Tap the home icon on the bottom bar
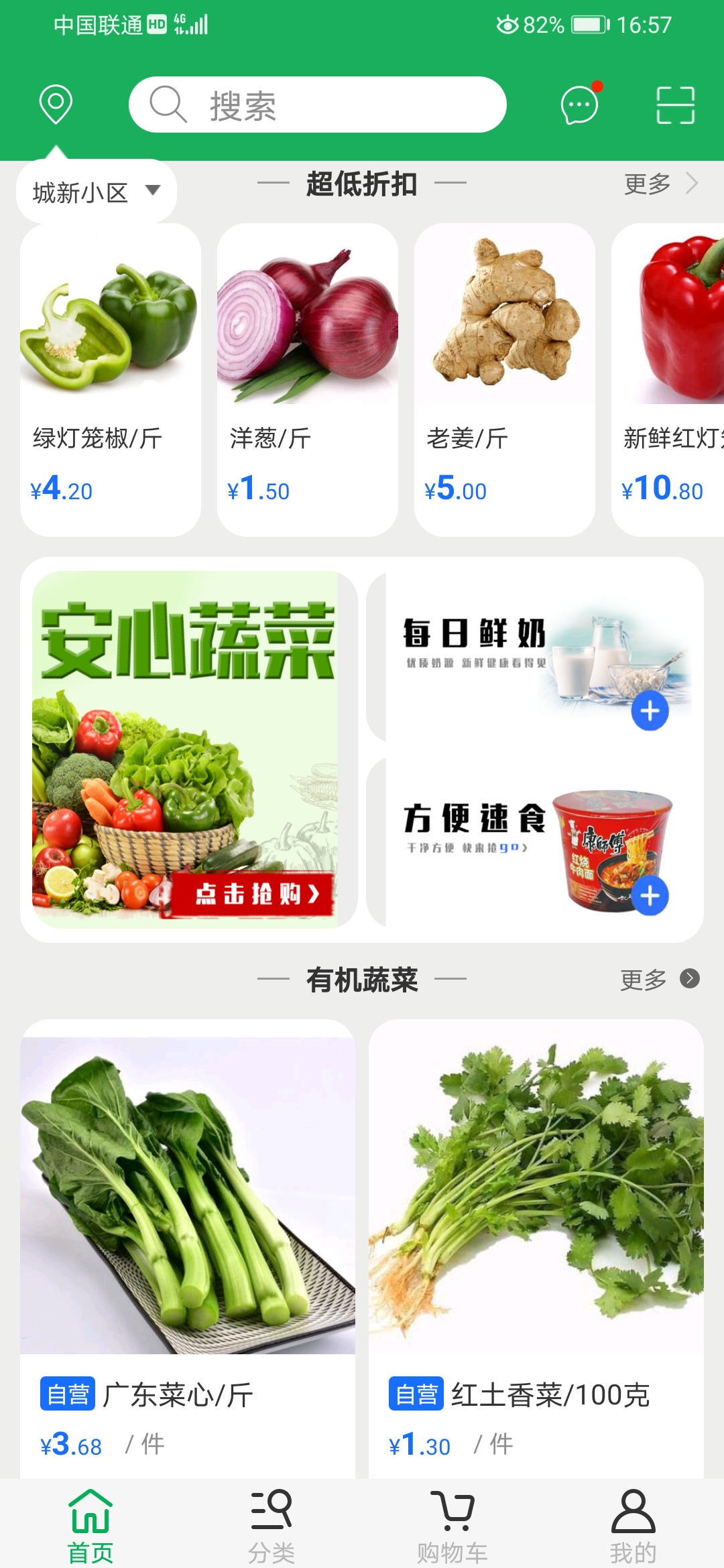This screenshot has height=1568, width=724. [x=90, y=1520]
